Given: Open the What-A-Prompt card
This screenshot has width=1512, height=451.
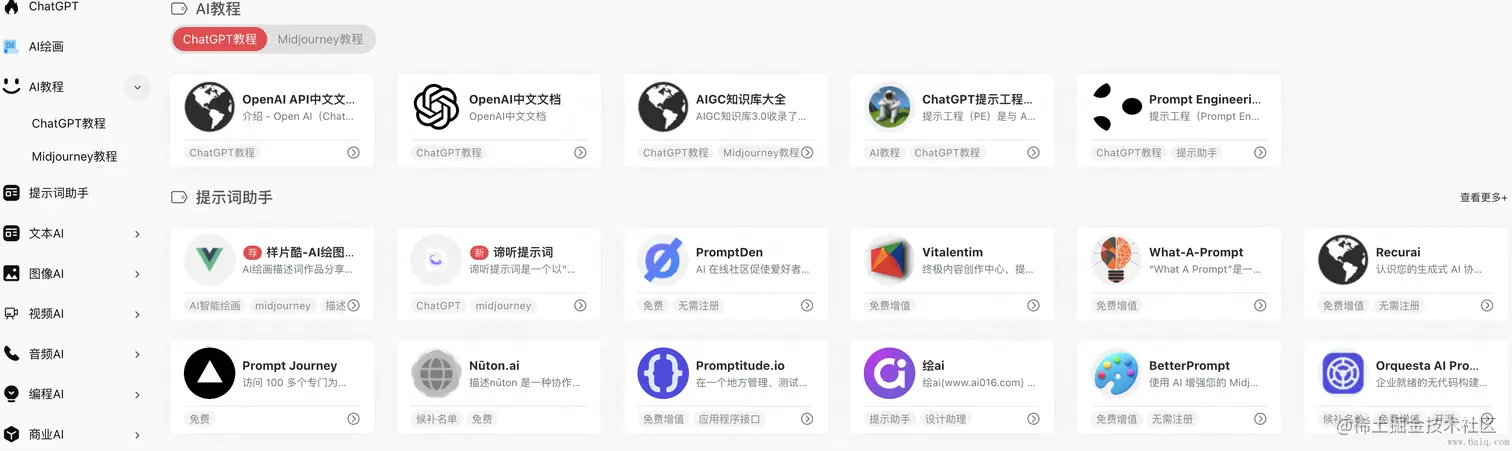Looking at the screenshot, I should coord(1195,253).
